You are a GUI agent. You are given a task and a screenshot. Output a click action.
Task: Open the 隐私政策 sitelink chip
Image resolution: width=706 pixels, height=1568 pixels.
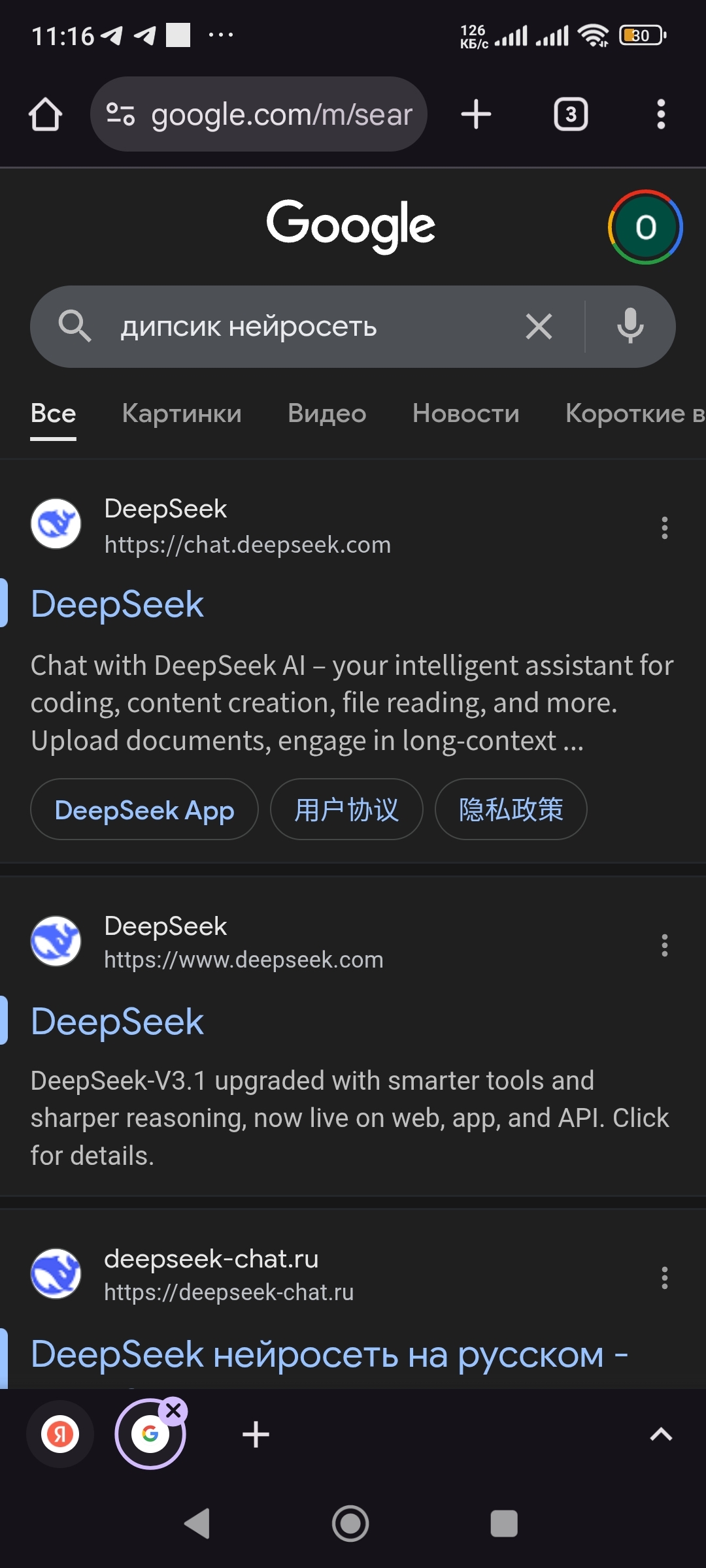click(511, 809)
